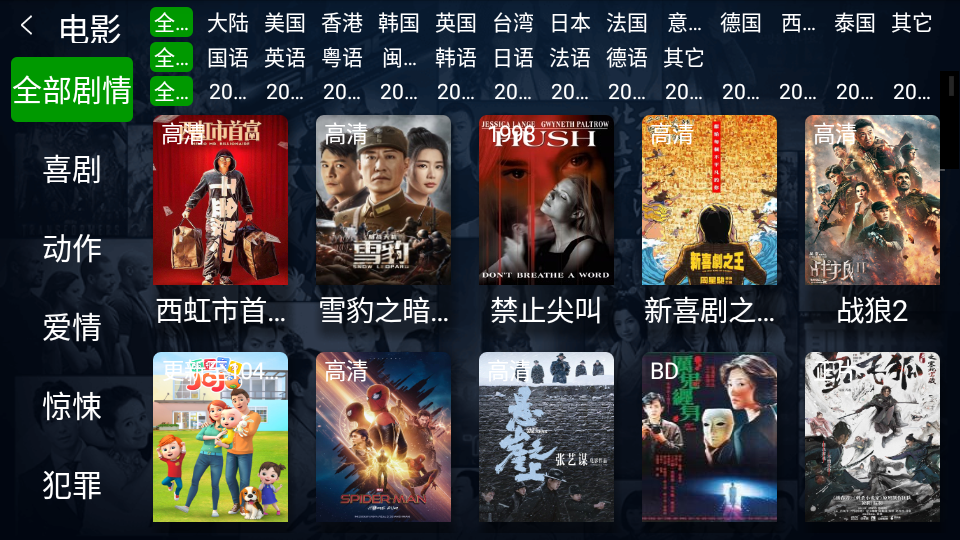Open the 惊悚 genre list
Image resolution: width=960 pixels, height=540 pixels.
pyautogui.click(x=72, y=406)
